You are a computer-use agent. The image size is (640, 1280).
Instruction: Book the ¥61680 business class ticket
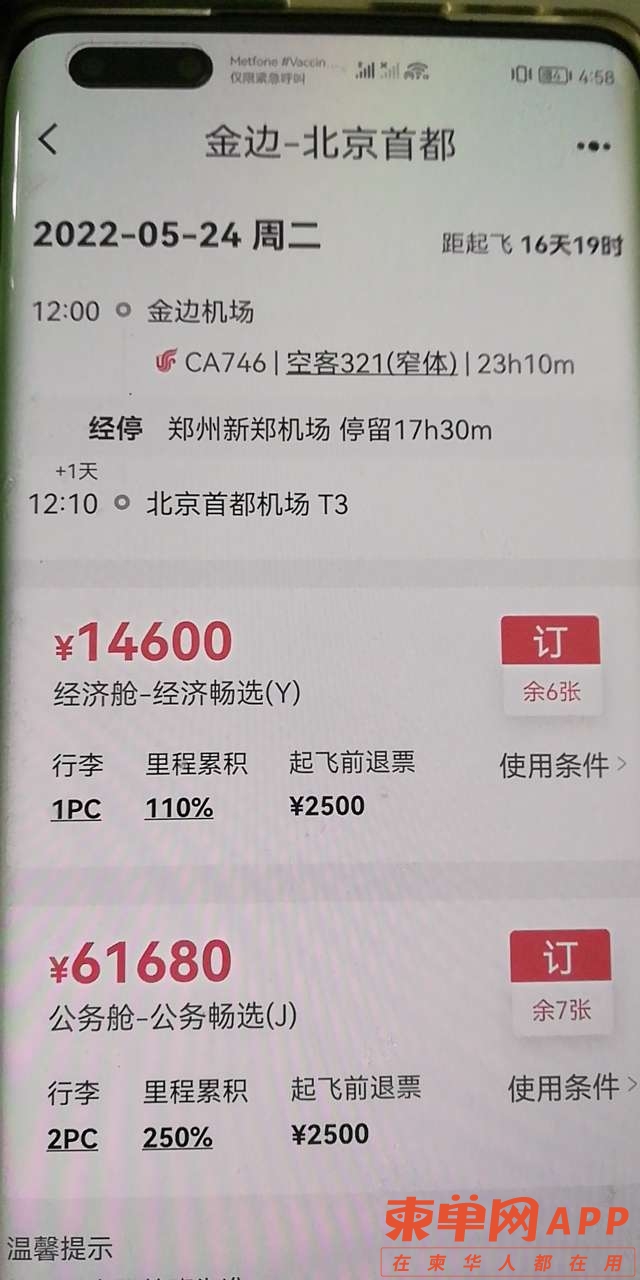click(559, 958)
